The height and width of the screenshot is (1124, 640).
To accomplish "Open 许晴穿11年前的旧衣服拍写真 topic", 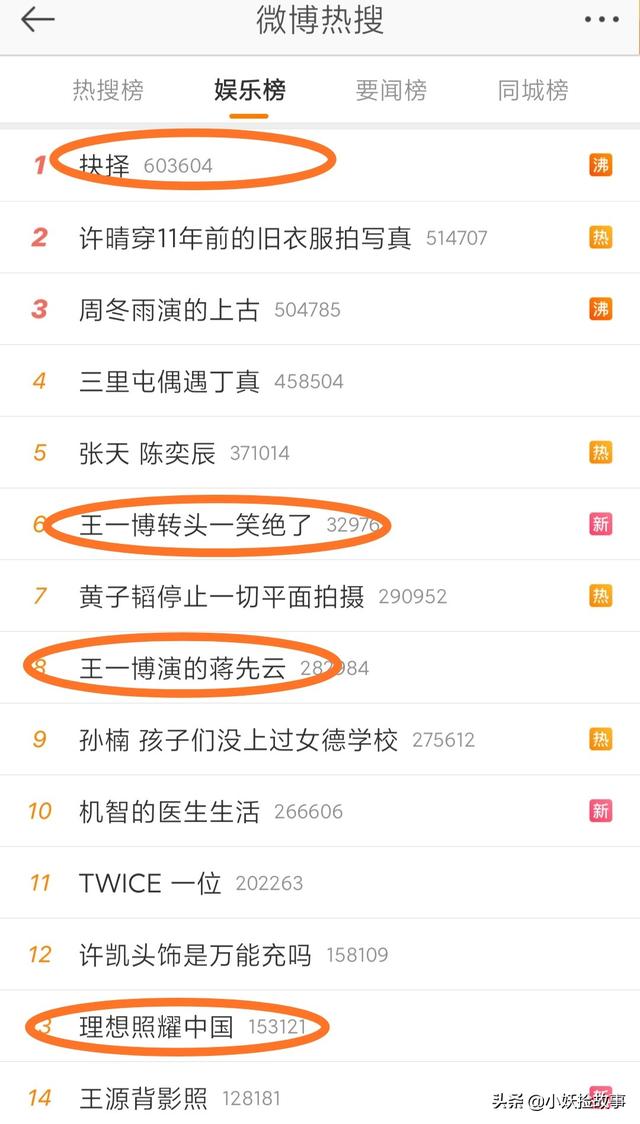I will pos(245,237).
